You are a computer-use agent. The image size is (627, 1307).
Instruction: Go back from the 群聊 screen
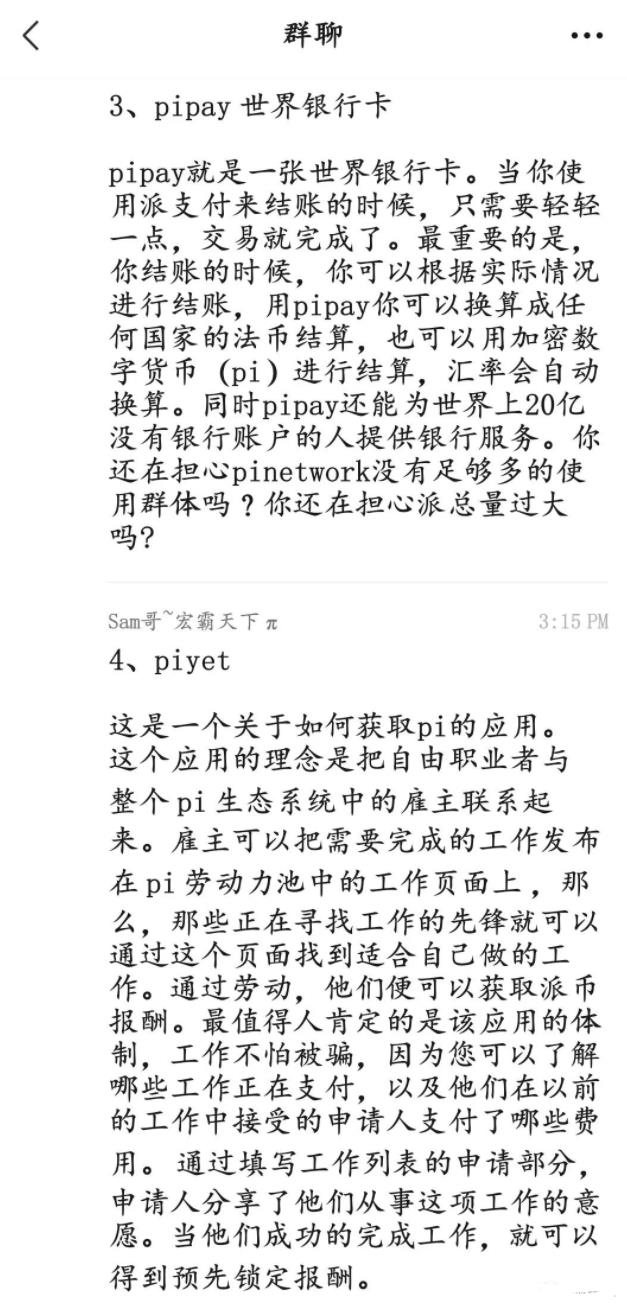click(x=32, y=35)
